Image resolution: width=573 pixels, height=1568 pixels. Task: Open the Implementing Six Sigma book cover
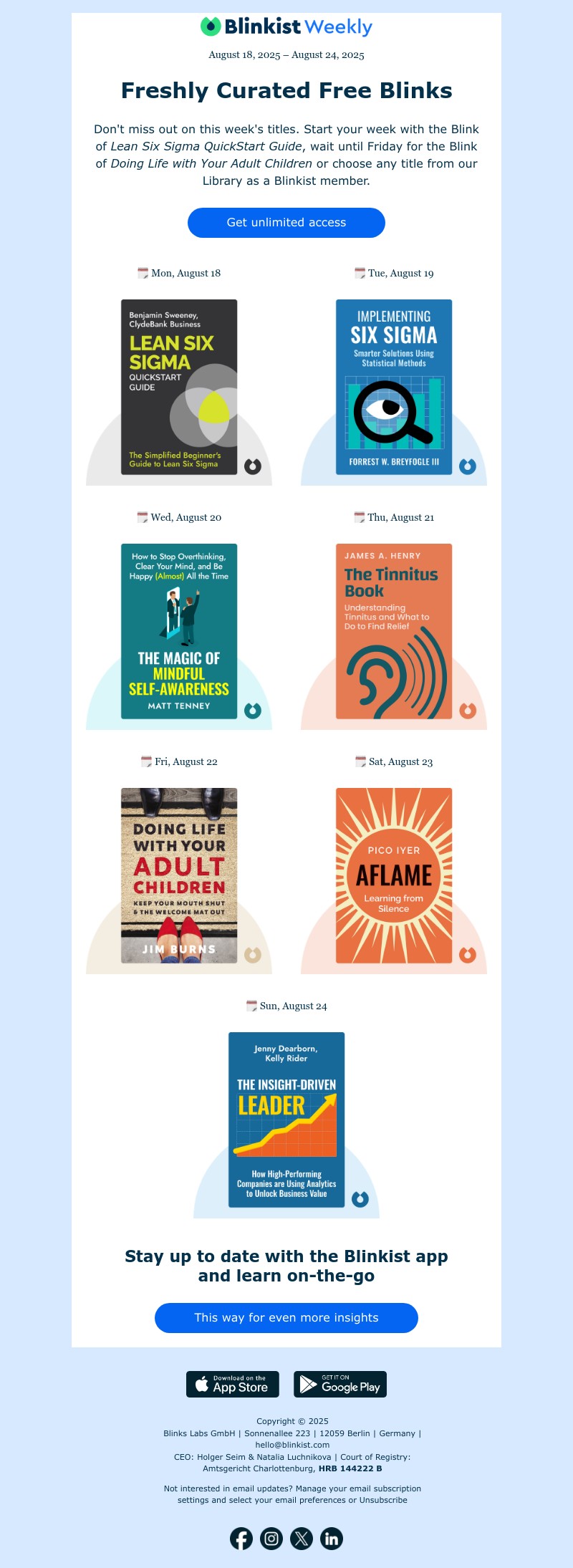coord(394,387)
